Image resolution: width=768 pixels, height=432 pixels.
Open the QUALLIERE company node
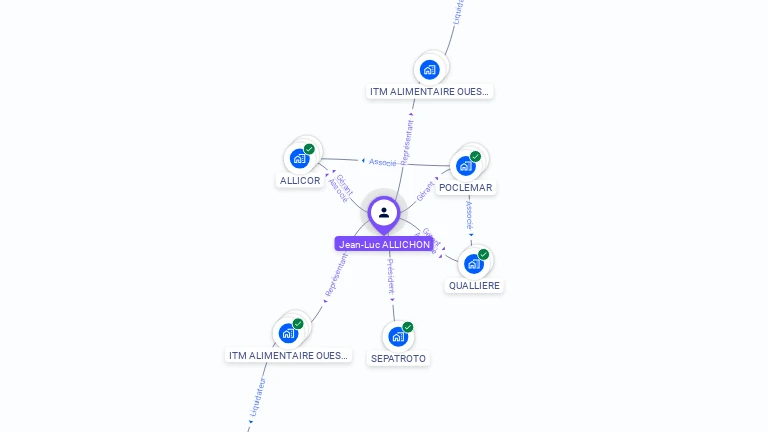[474, 263]
